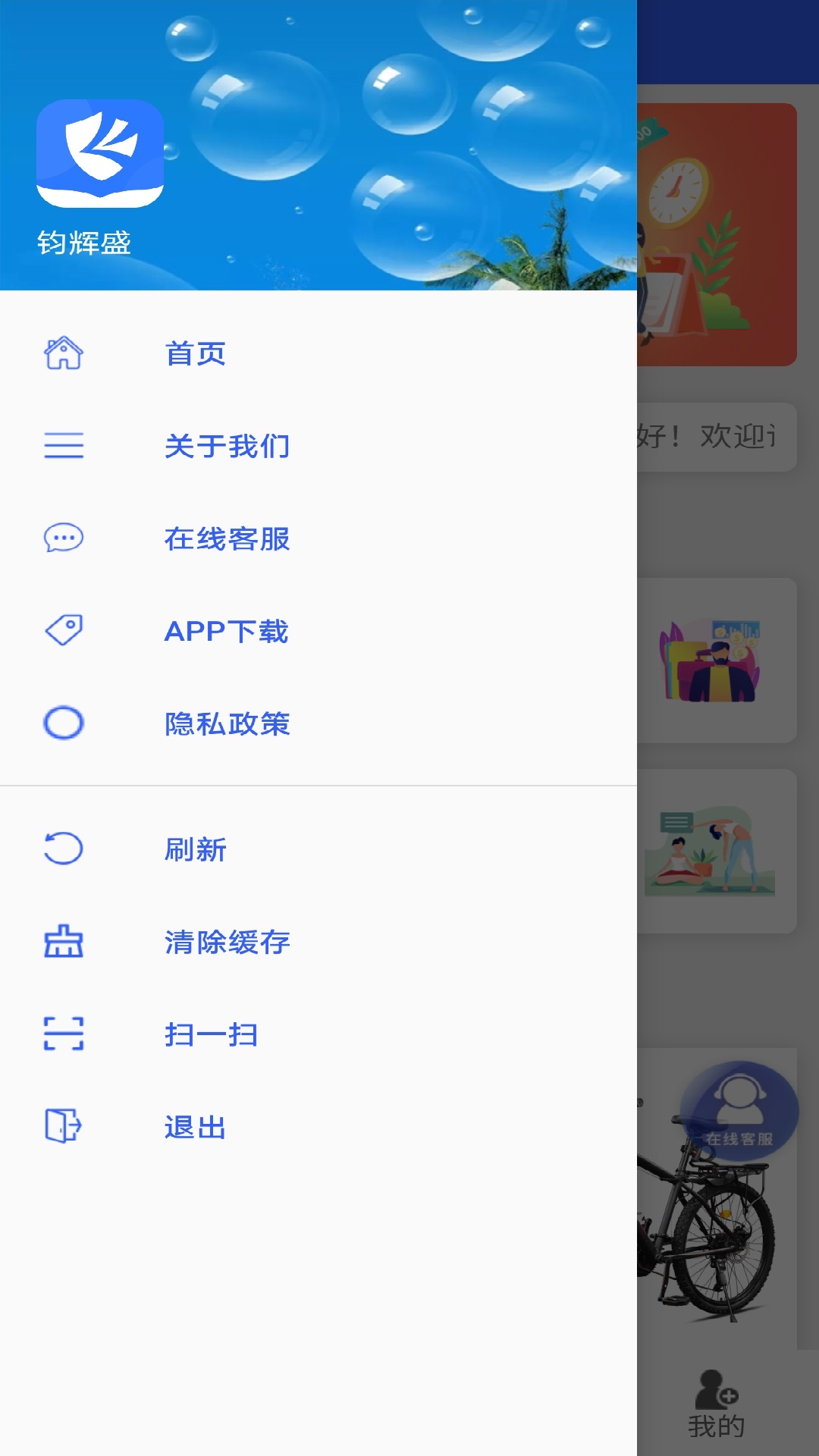Click the refresh arrow icon beside 刷新

(63, 849)
